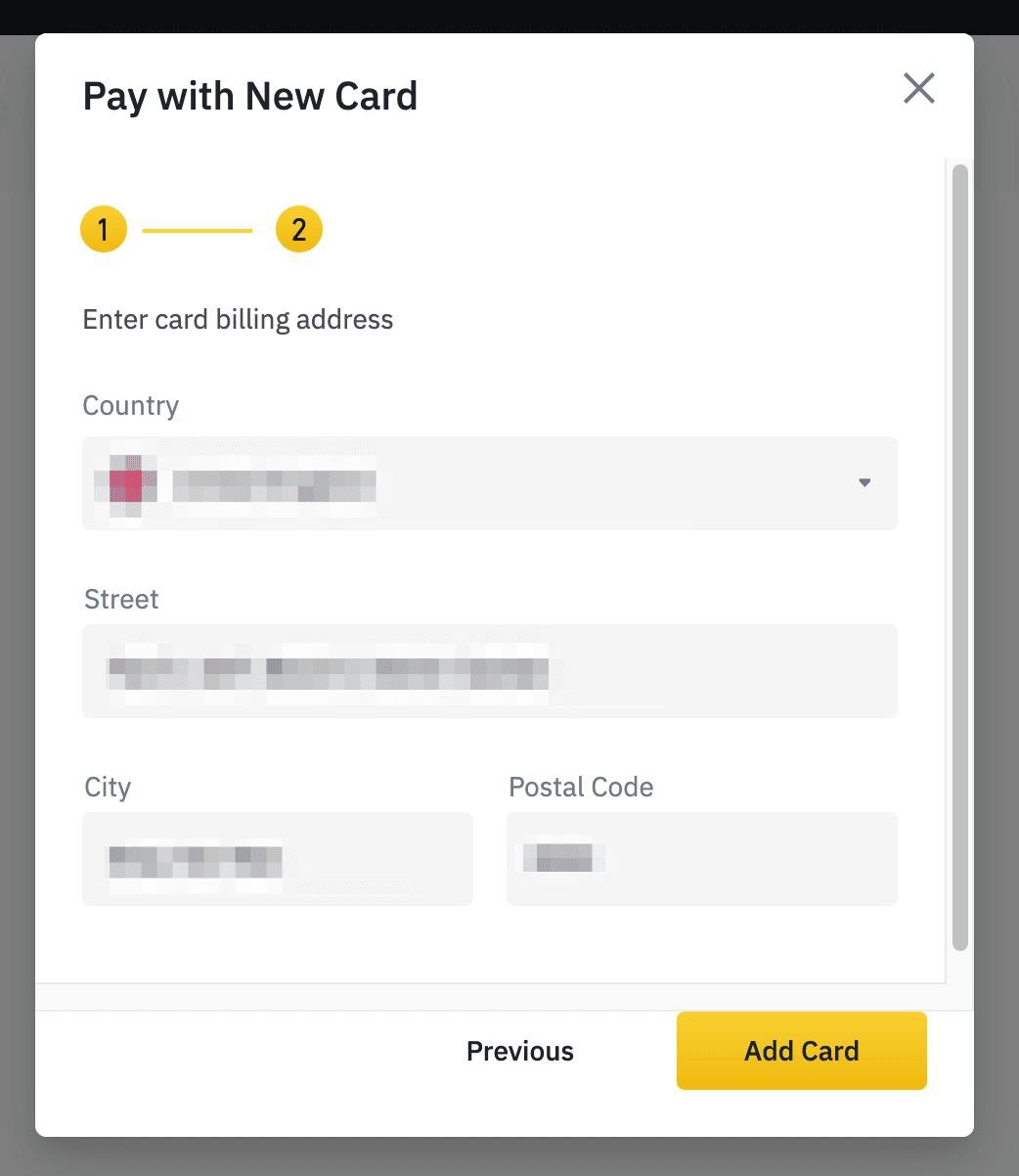Edit the Postal Code field
The image size is (1019, 1176).
click(x=701, y=859)
